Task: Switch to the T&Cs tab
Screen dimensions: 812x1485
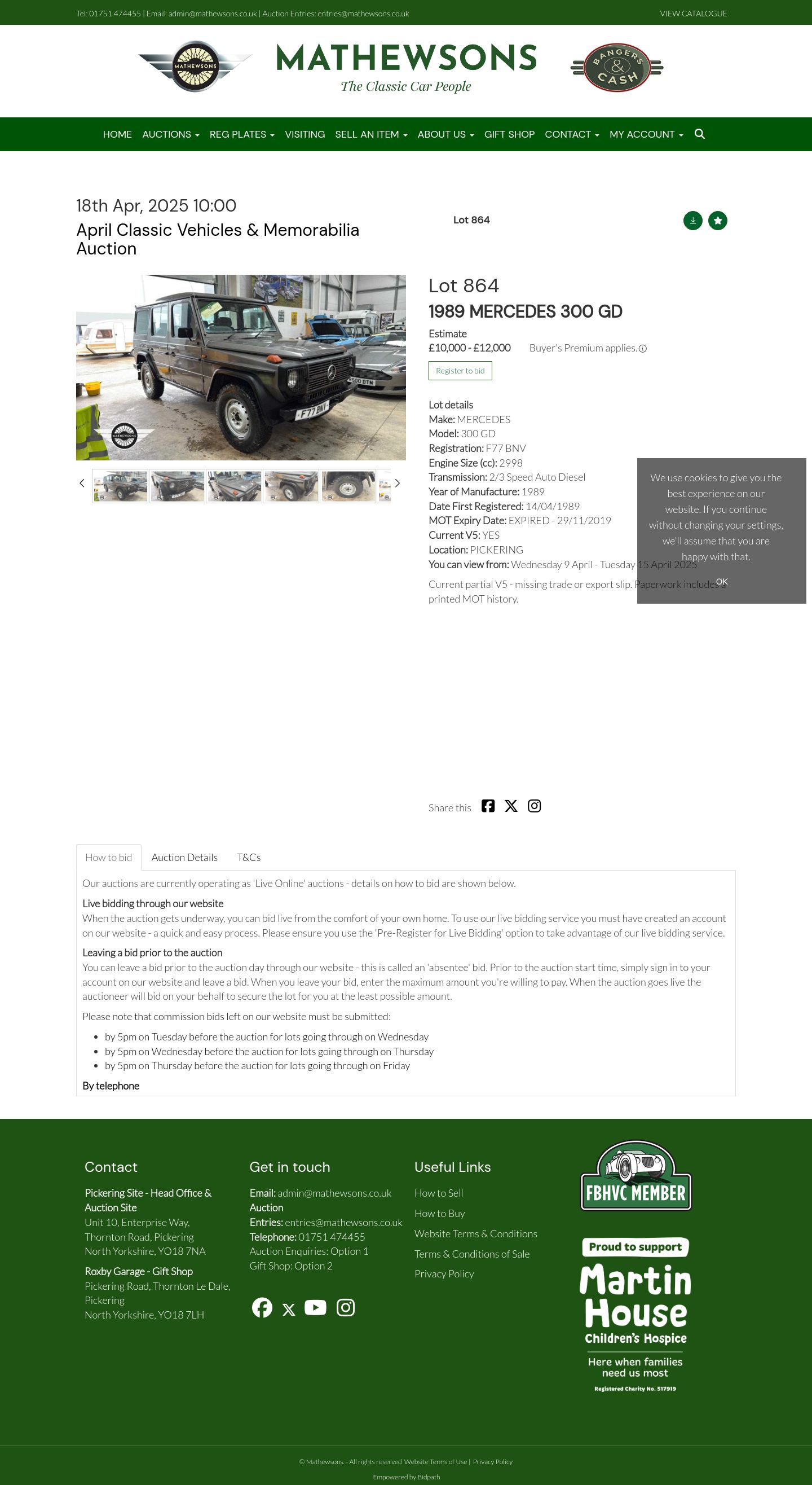Action: (x=248, y=857)
